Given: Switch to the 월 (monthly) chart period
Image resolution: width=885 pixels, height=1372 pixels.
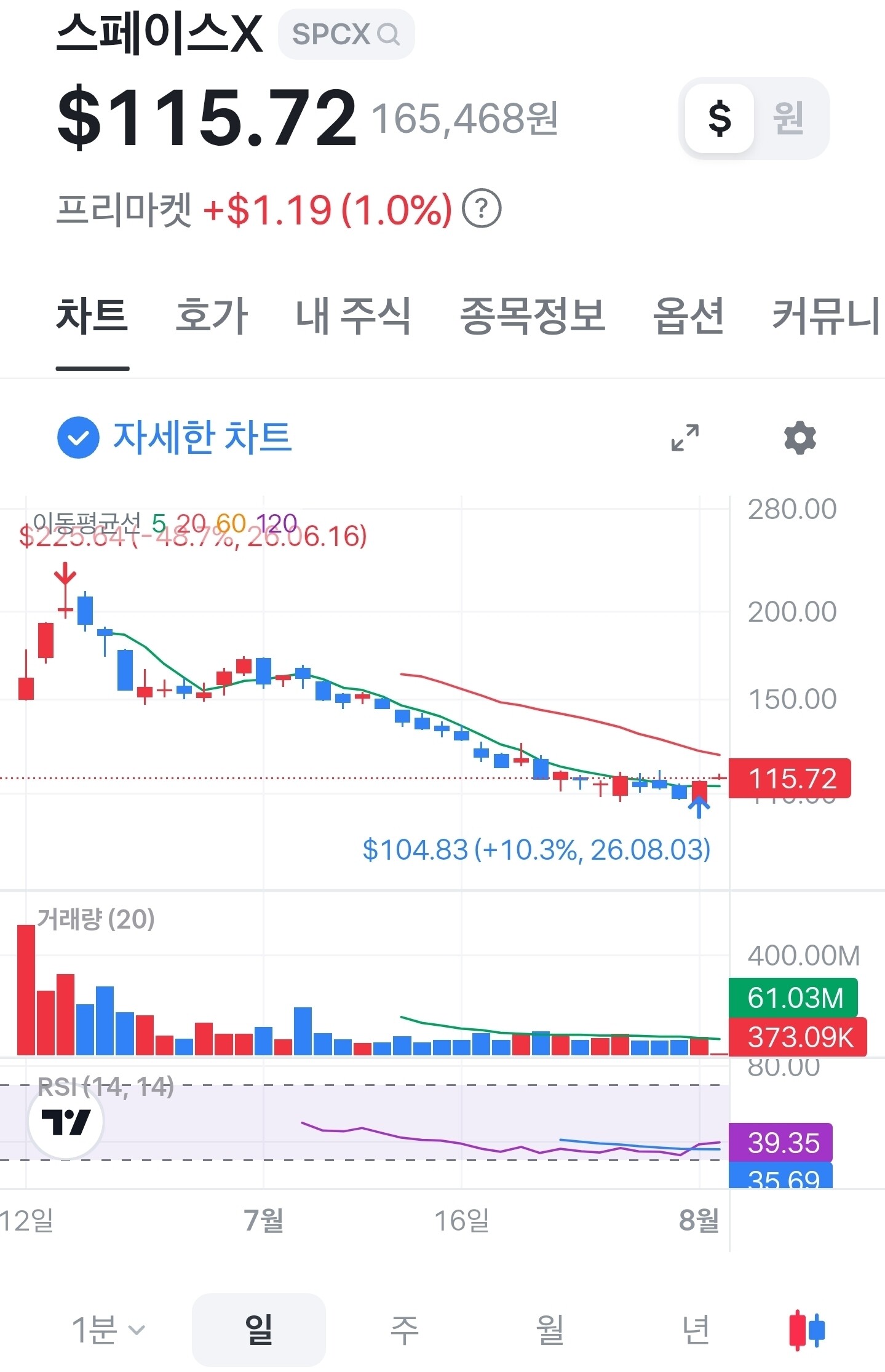Looking at the screenshot, I should coord(550,1330).
